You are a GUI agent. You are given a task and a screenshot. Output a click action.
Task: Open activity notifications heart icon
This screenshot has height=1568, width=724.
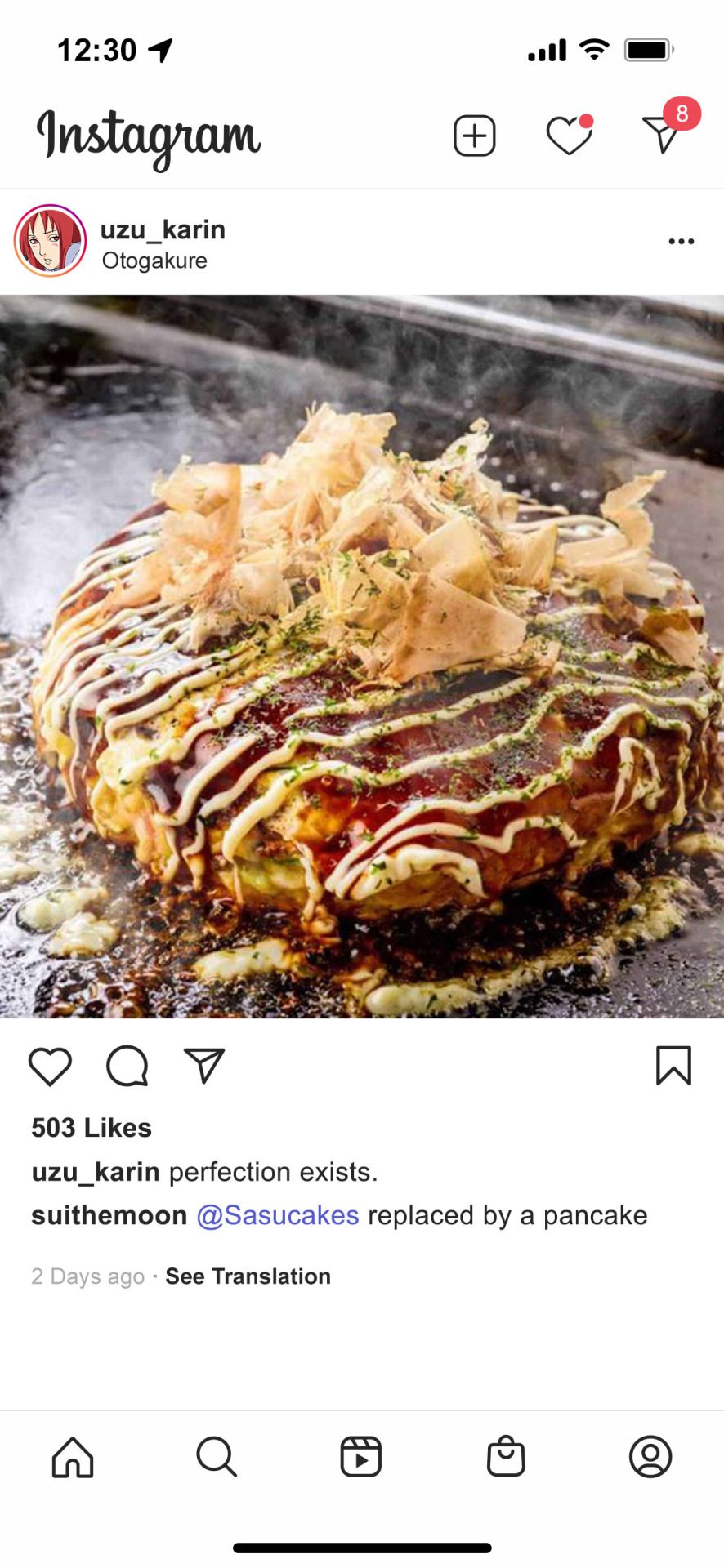[x=569, y=136]
